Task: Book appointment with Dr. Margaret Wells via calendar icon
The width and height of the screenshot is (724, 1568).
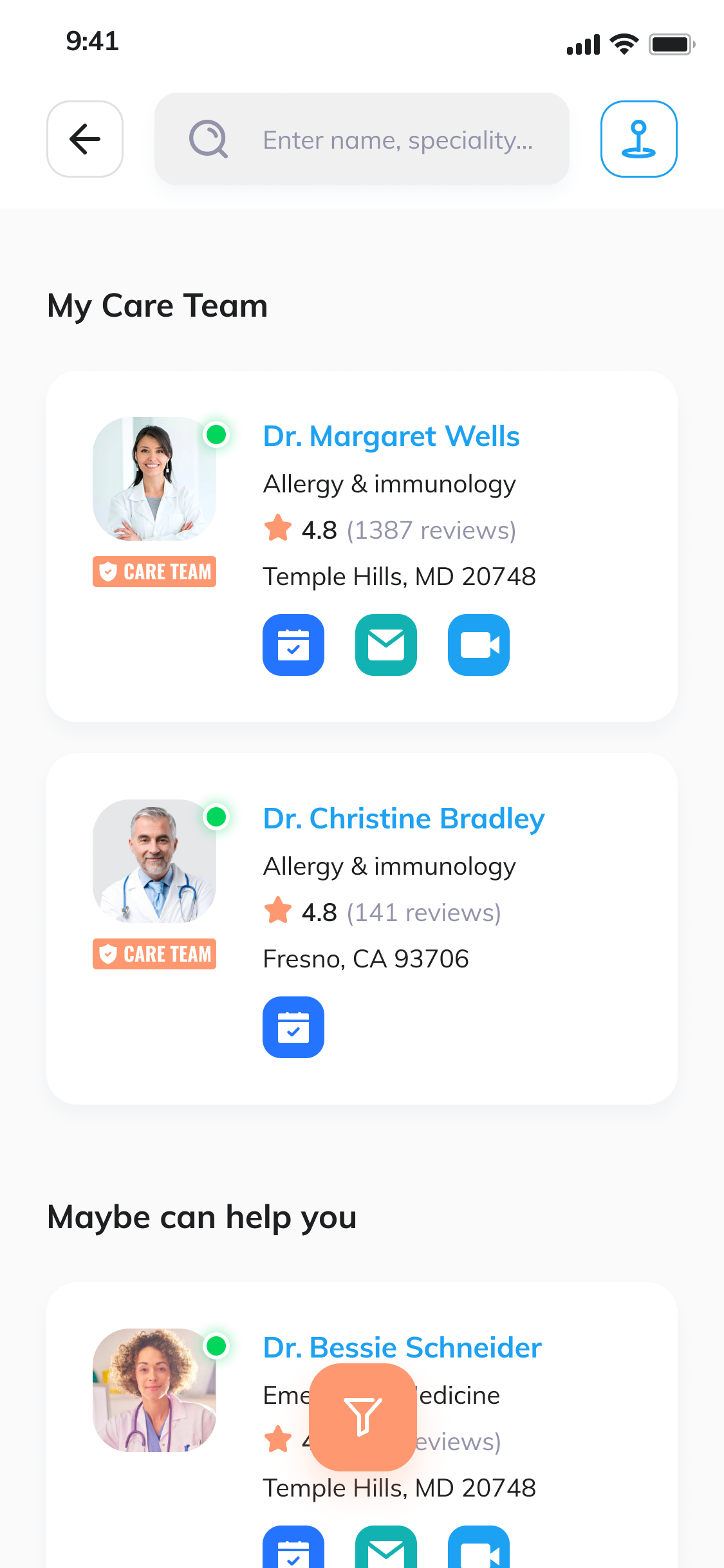Action: click(x=293, y=645)
